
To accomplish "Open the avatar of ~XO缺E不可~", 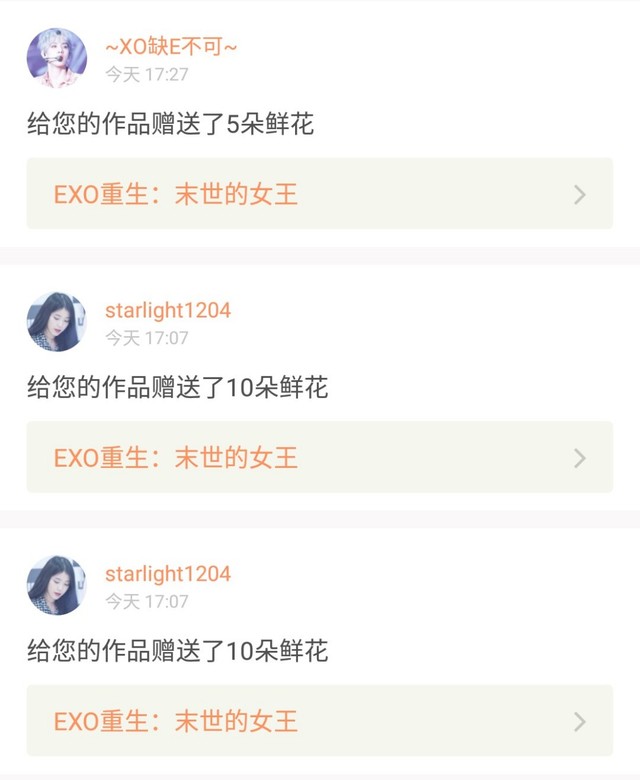I will click(57, 58).
